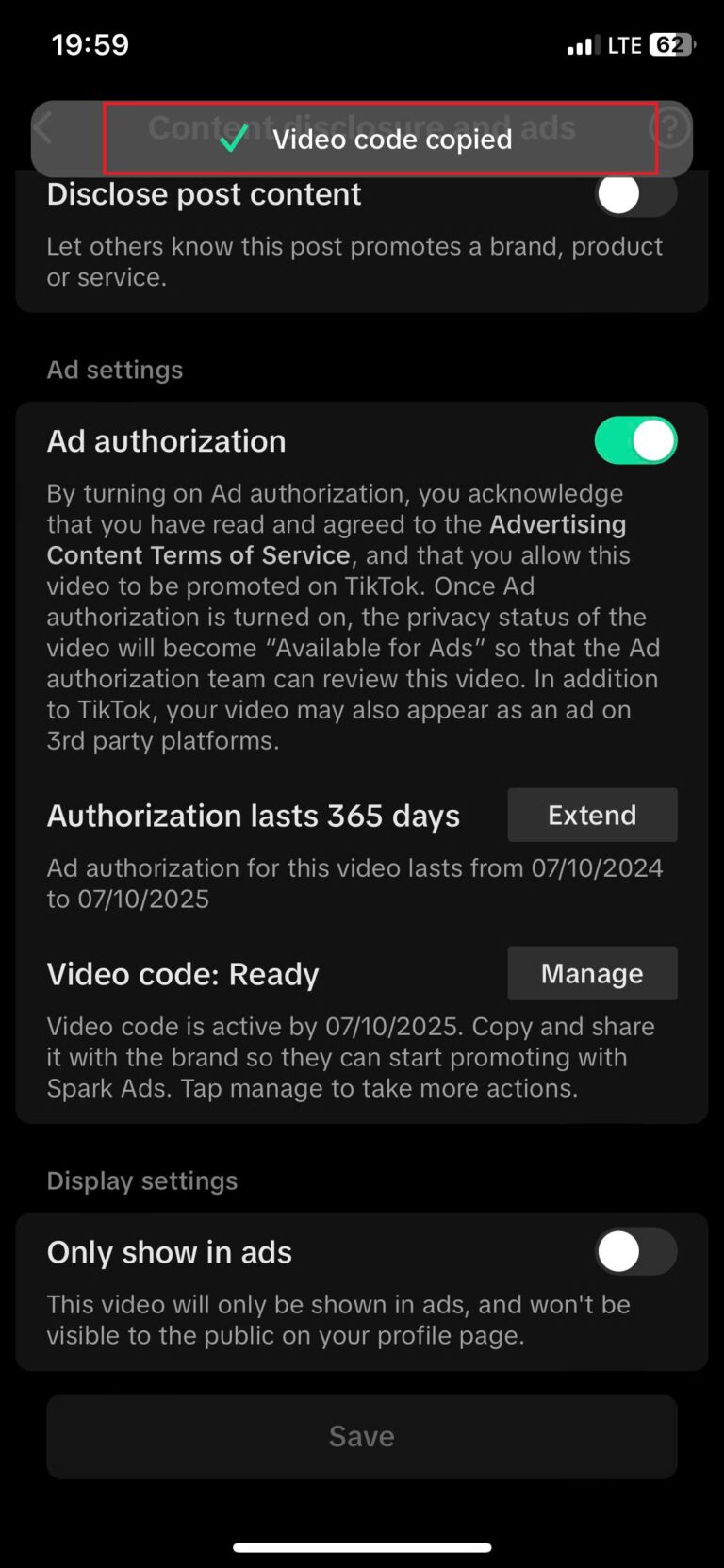The height and width of the screenshot is (1568, 724).
Task: Enable the Disclose post content toggle
Action: 635,193
